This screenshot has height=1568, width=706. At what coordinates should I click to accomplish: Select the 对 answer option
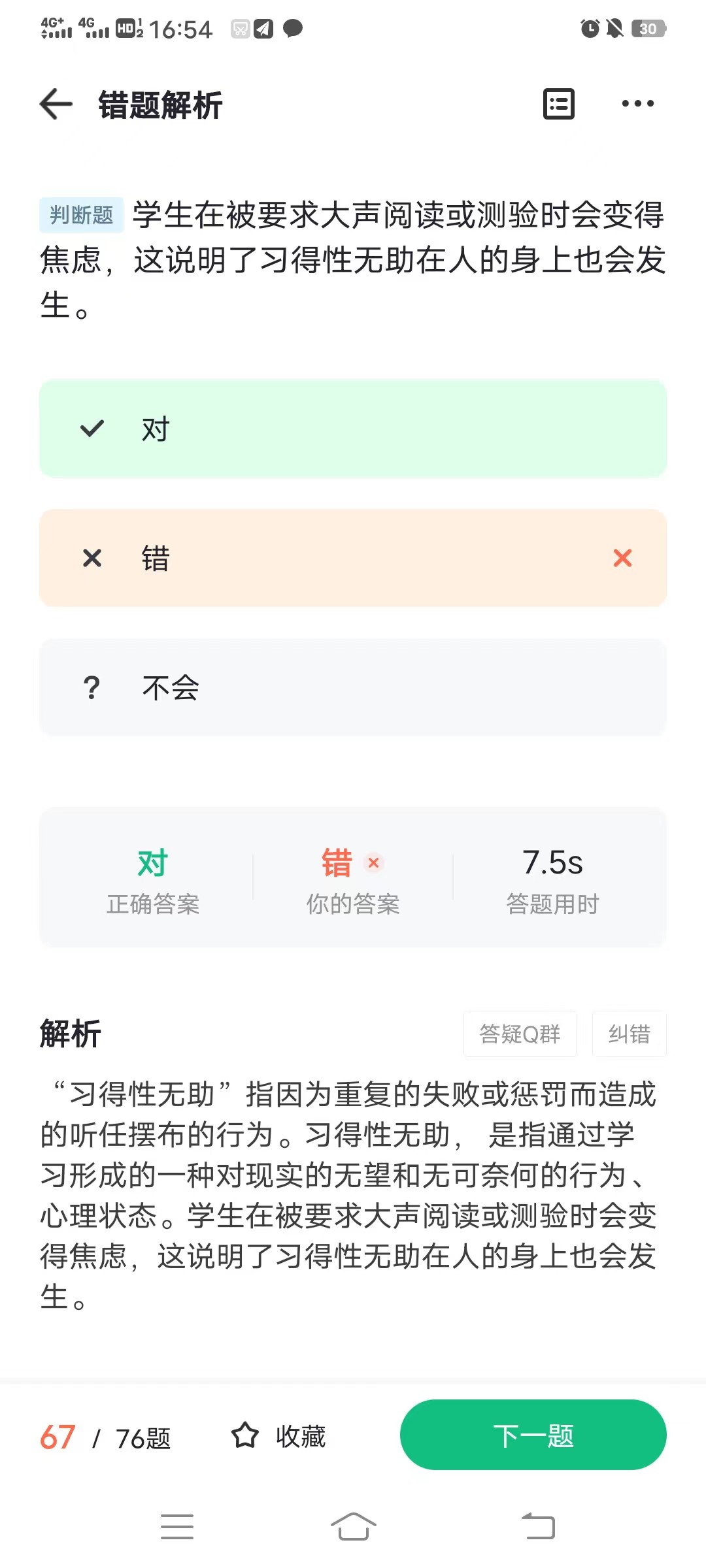(353, 429)
